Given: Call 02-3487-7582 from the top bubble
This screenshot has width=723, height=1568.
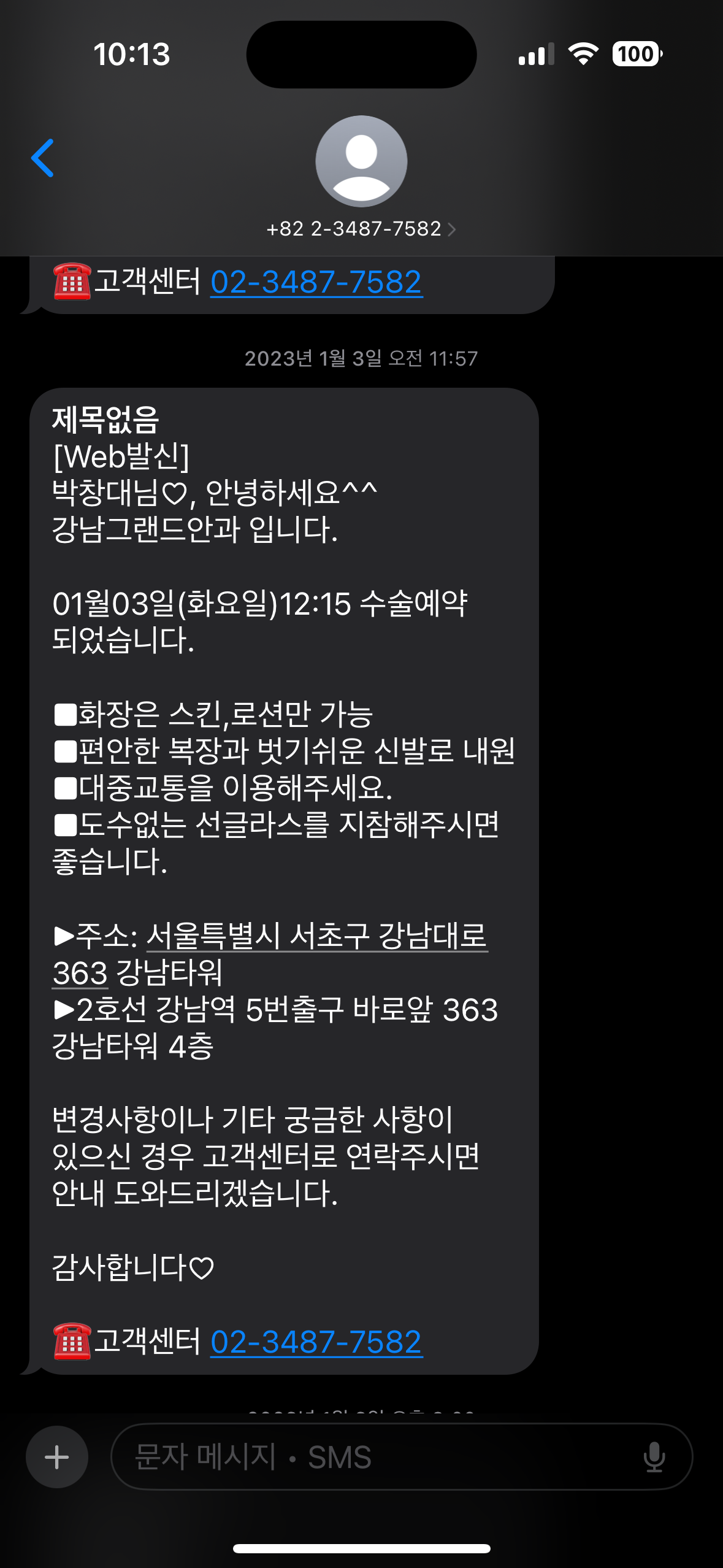Looking at the screenshot, I should pos(316,283).
